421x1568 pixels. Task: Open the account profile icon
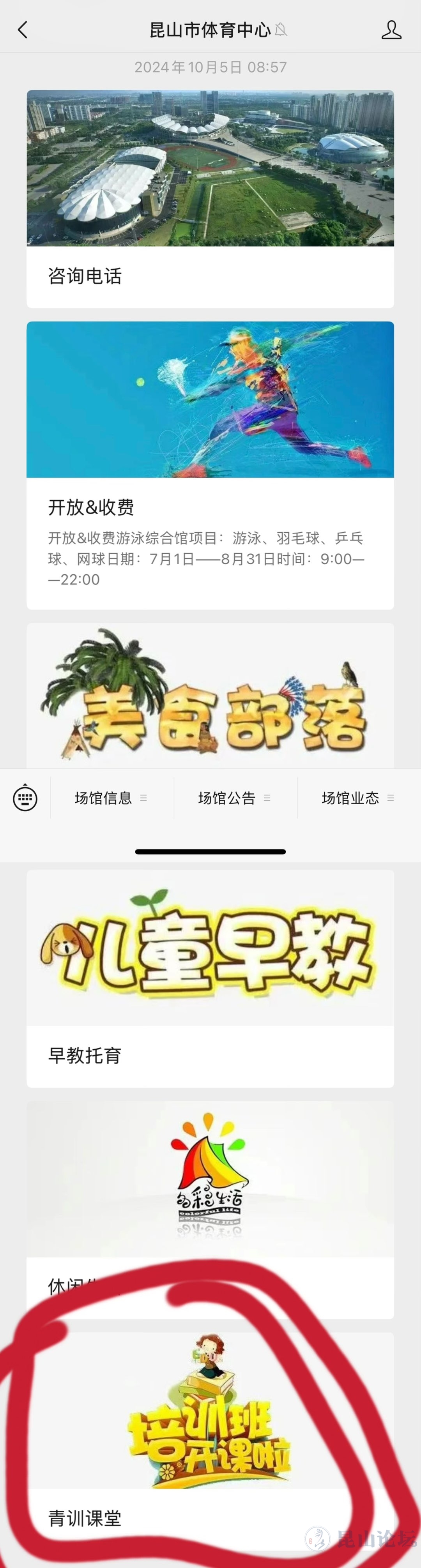(391, 30)
